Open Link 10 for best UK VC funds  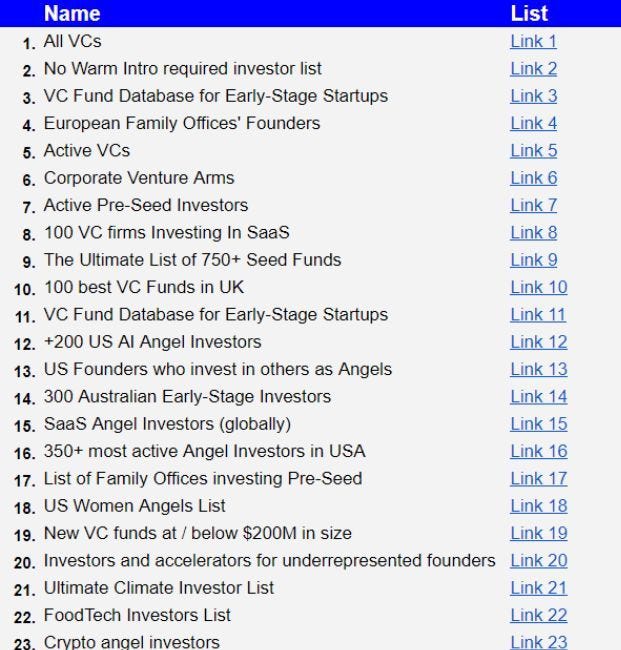538,287
